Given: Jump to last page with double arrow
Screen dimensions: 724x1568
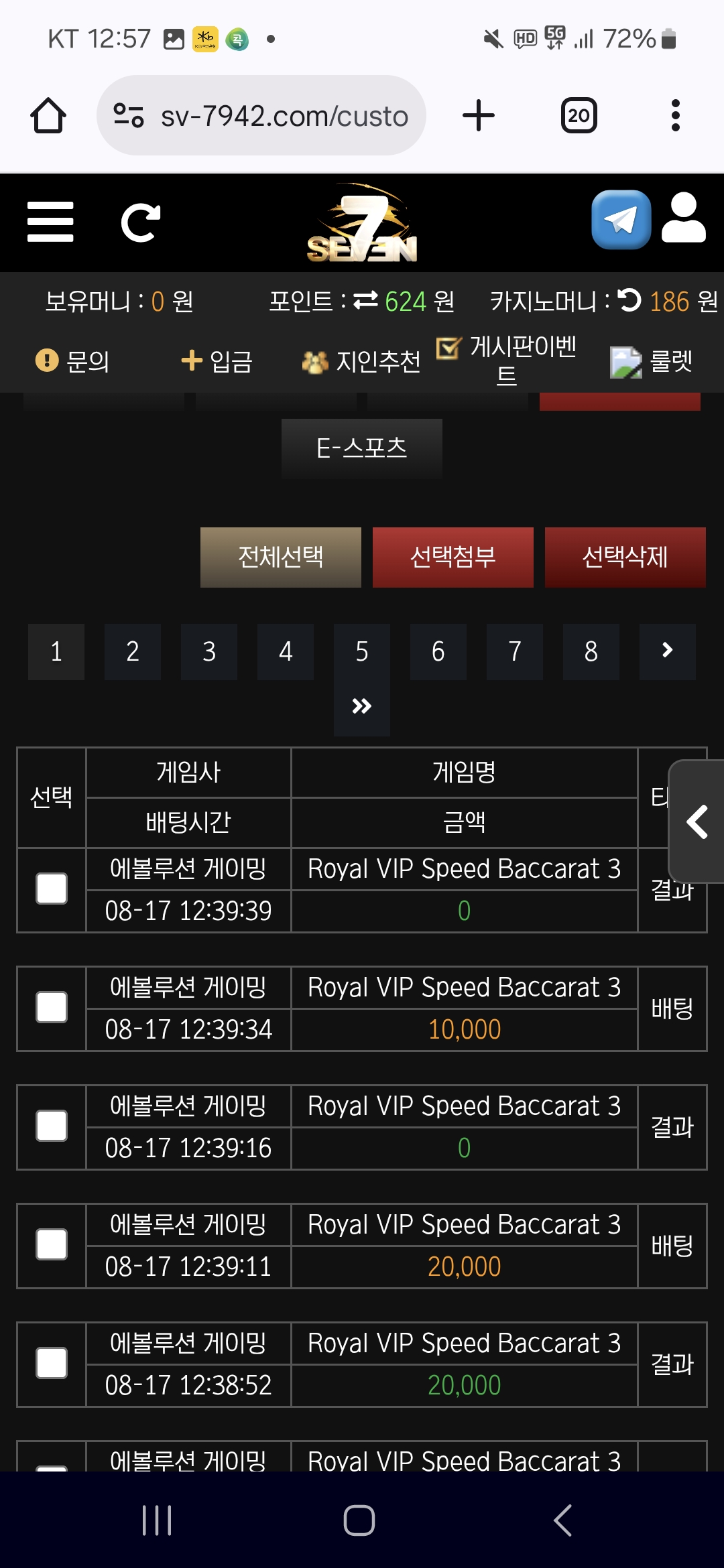Looking at the screenshot, I should tap(361, 706).
